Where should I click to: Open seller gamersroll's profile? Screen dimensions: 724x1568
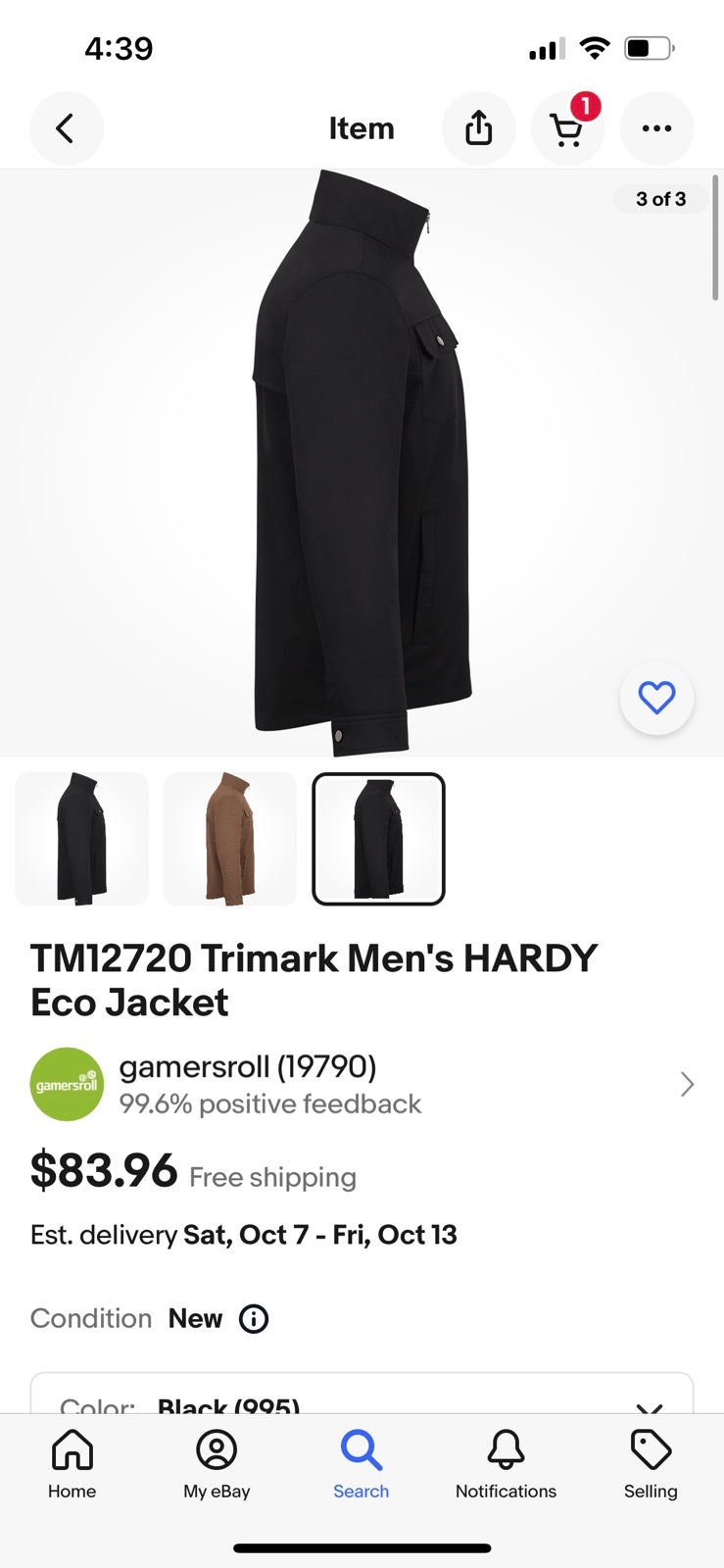pos(362,1084)
